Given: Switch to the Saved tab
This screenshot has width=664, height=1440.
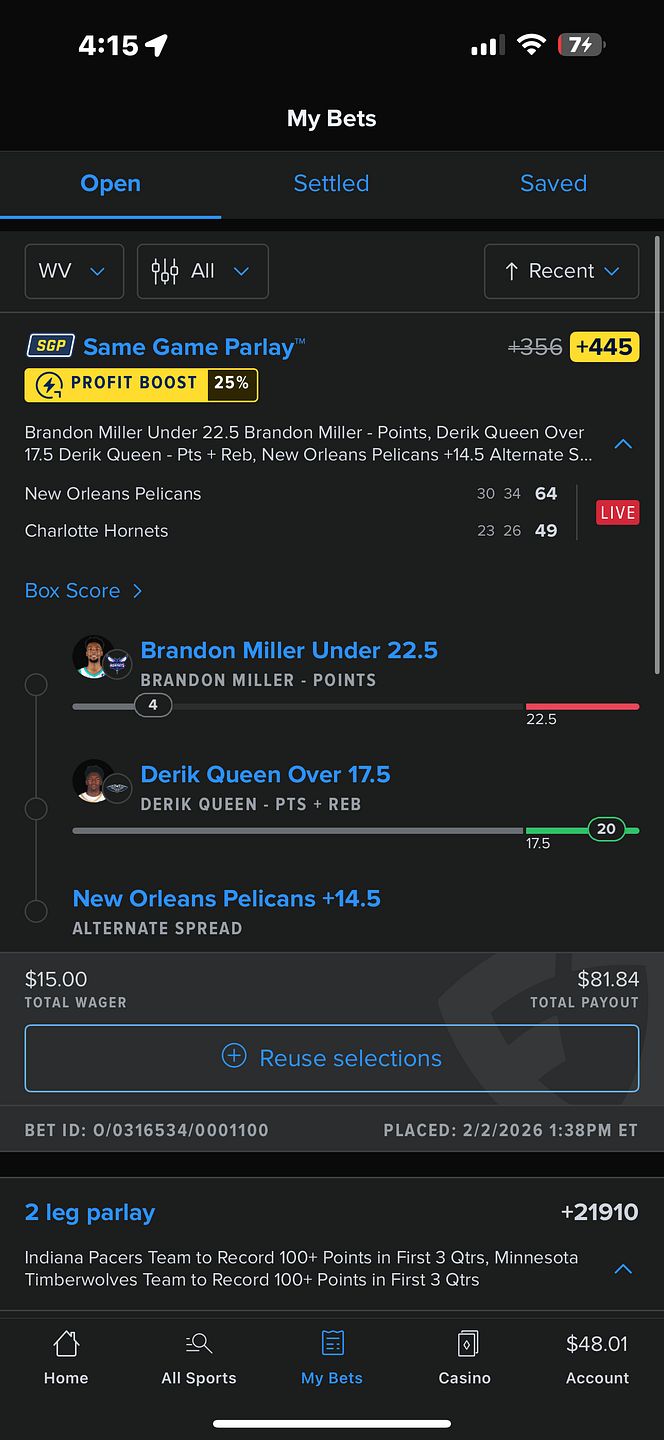Looking at the screenshot, I should [x=553, y=183].
